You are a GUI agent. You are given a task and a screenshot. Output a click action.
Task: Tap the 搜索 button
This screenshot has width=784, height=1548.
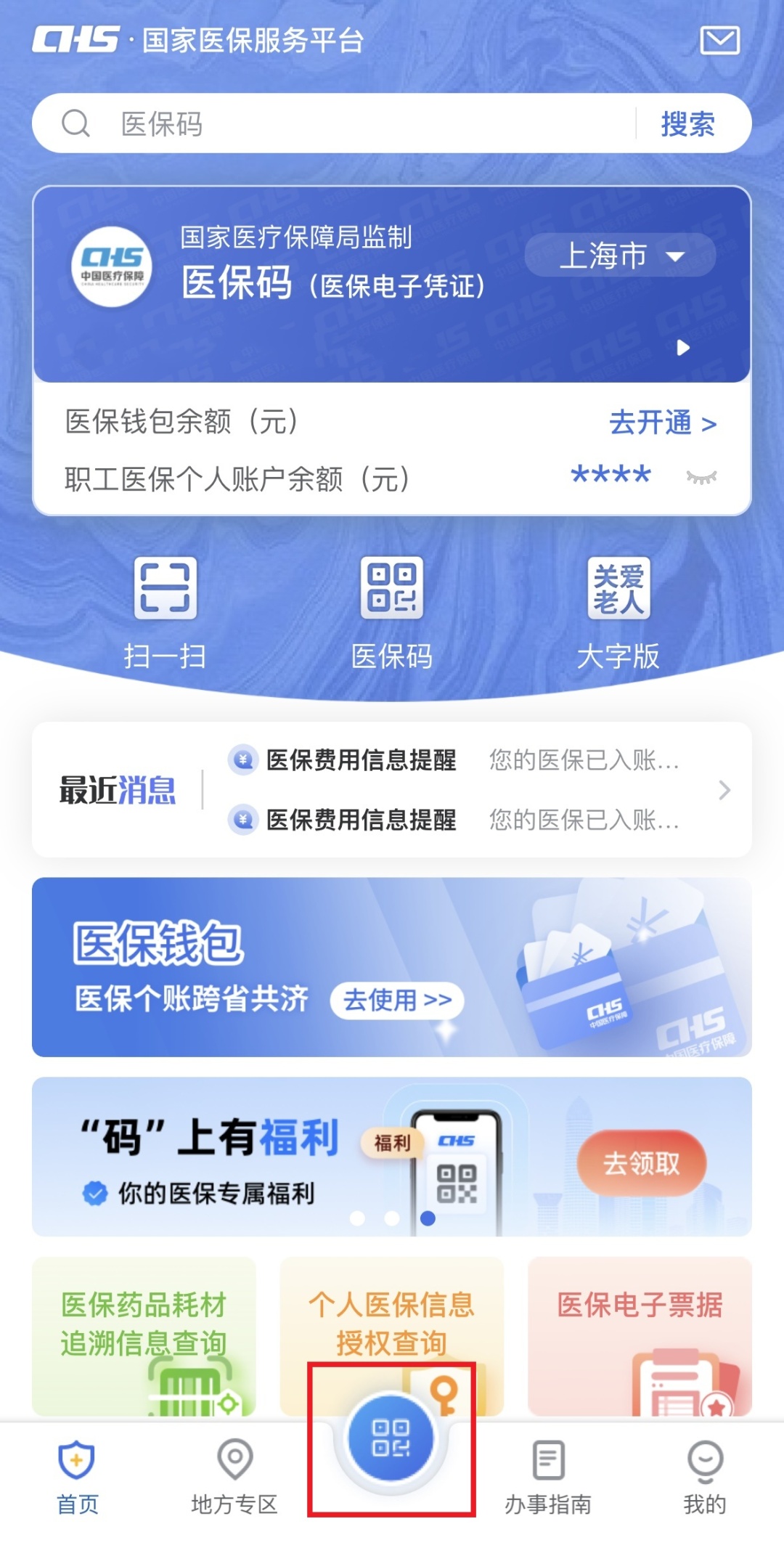pos(687,123)
